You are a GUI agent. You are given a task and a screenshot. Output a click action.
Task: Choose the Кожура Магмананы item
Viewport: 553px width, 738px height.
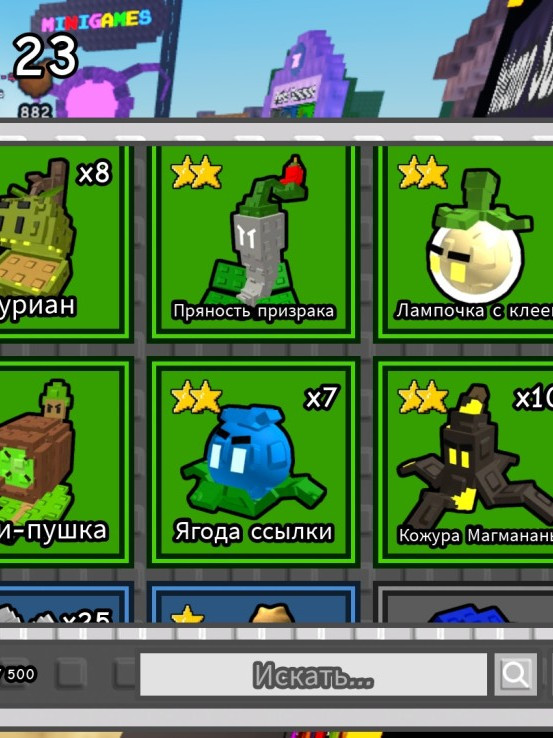click(x=463, y=462)
